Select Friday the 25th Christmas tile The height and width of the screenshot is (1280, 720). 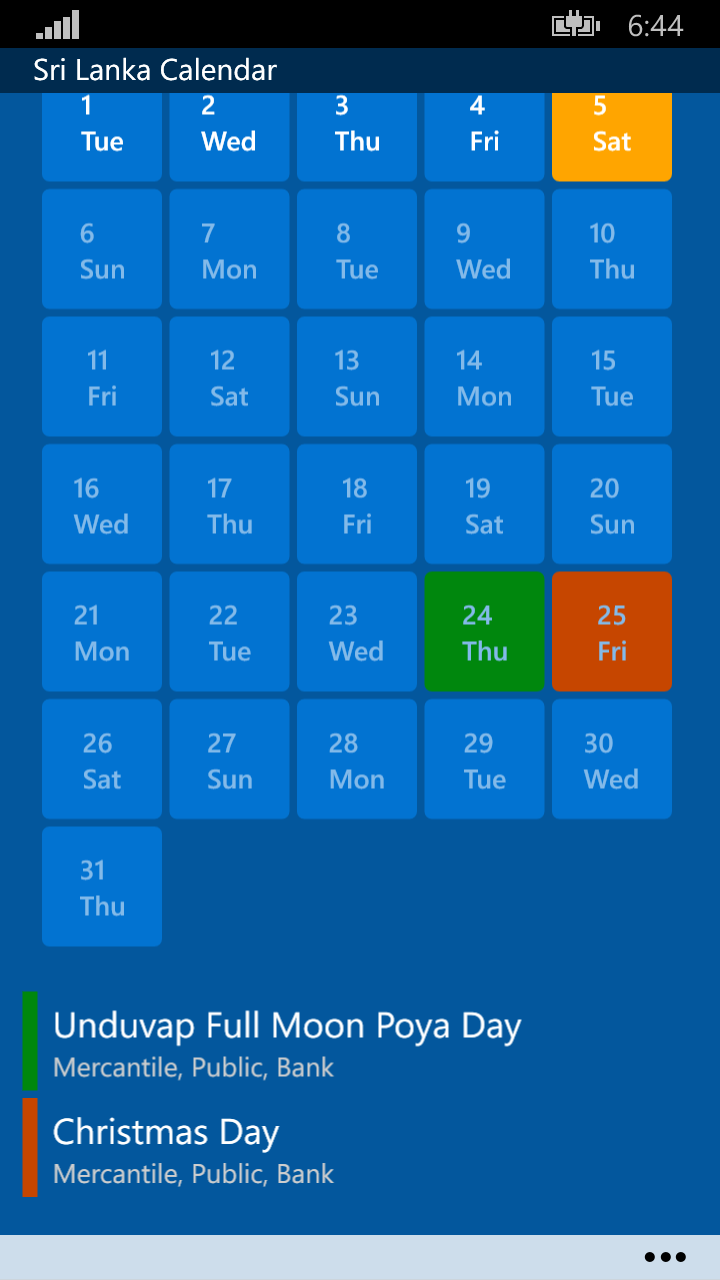tap(611, 632)
